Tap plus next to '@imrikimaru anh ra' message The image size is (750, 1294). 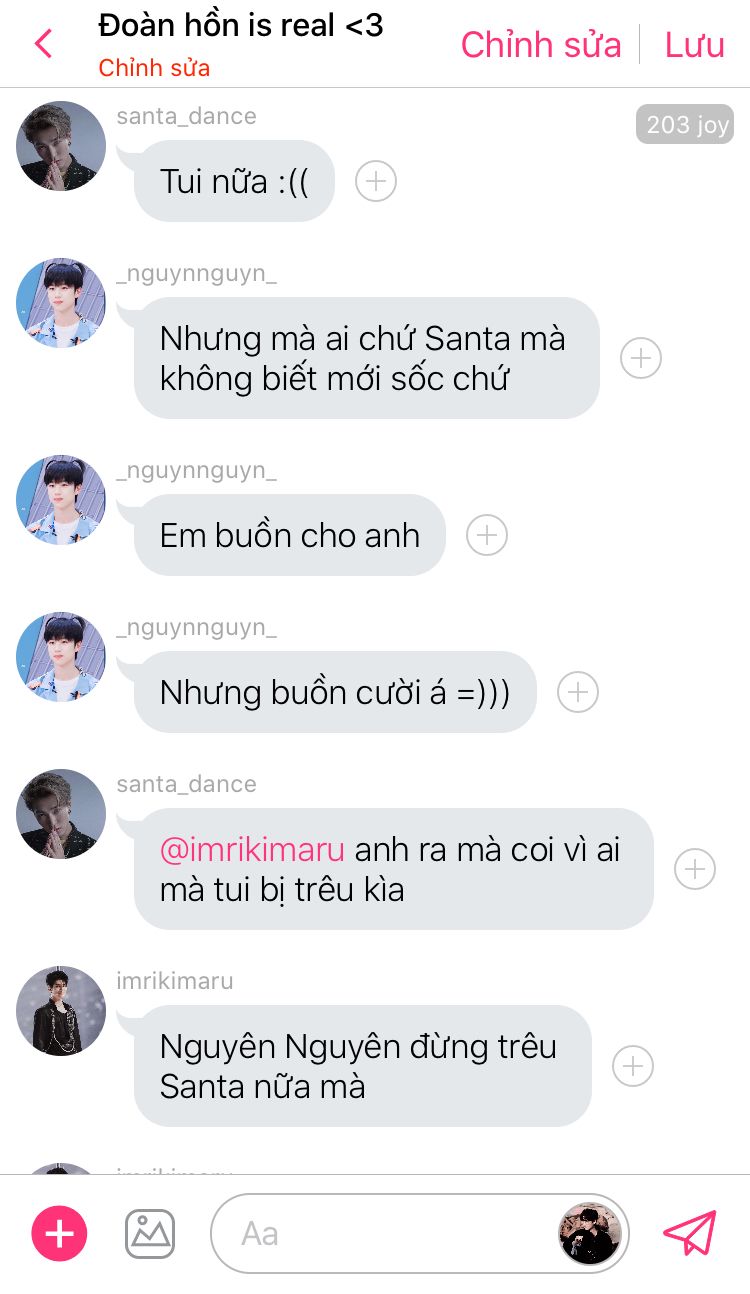coord(694,869)
